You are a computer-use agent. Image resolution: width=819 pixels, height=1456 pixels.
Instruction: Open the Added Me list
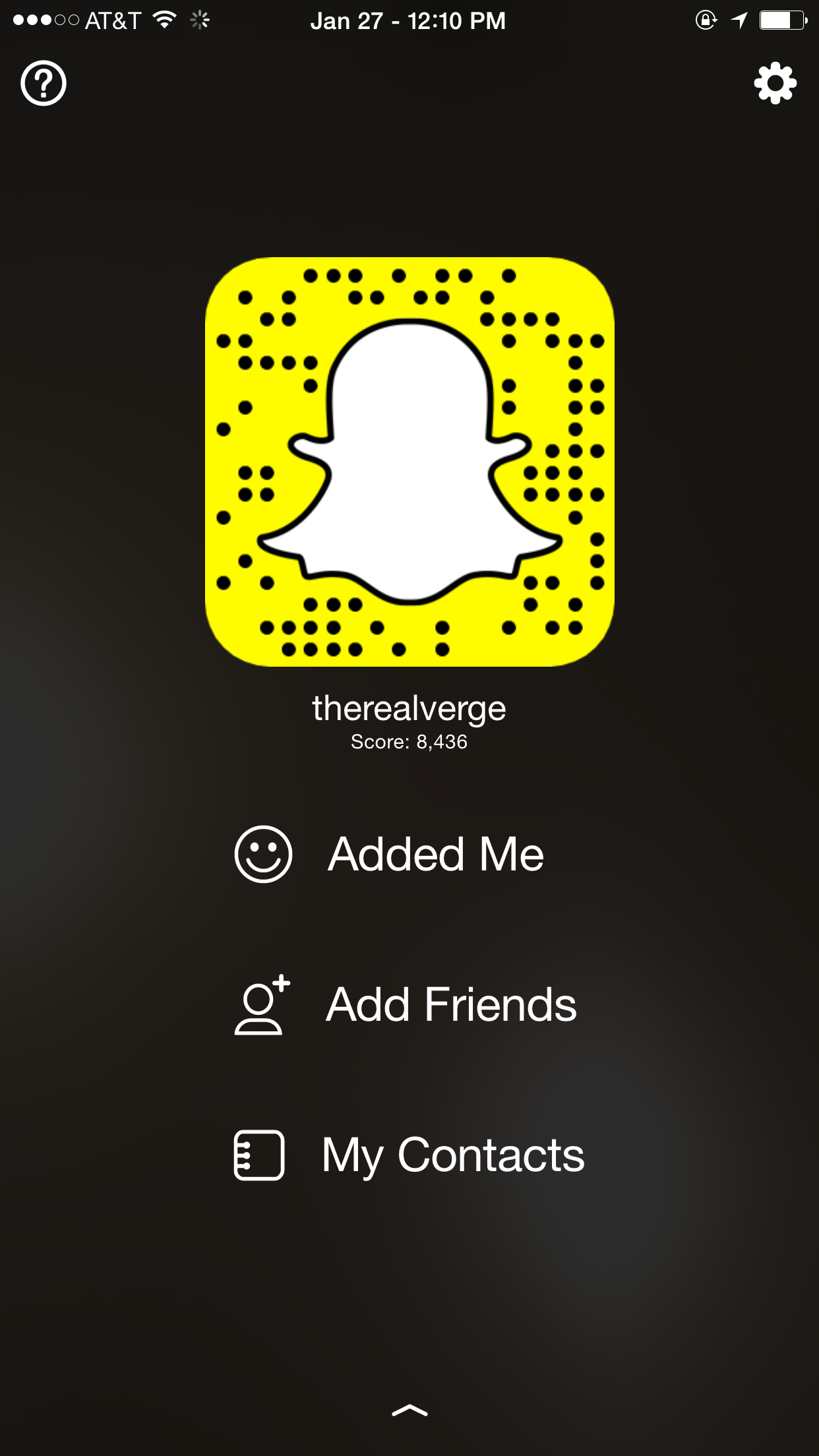tap(409, 854)
